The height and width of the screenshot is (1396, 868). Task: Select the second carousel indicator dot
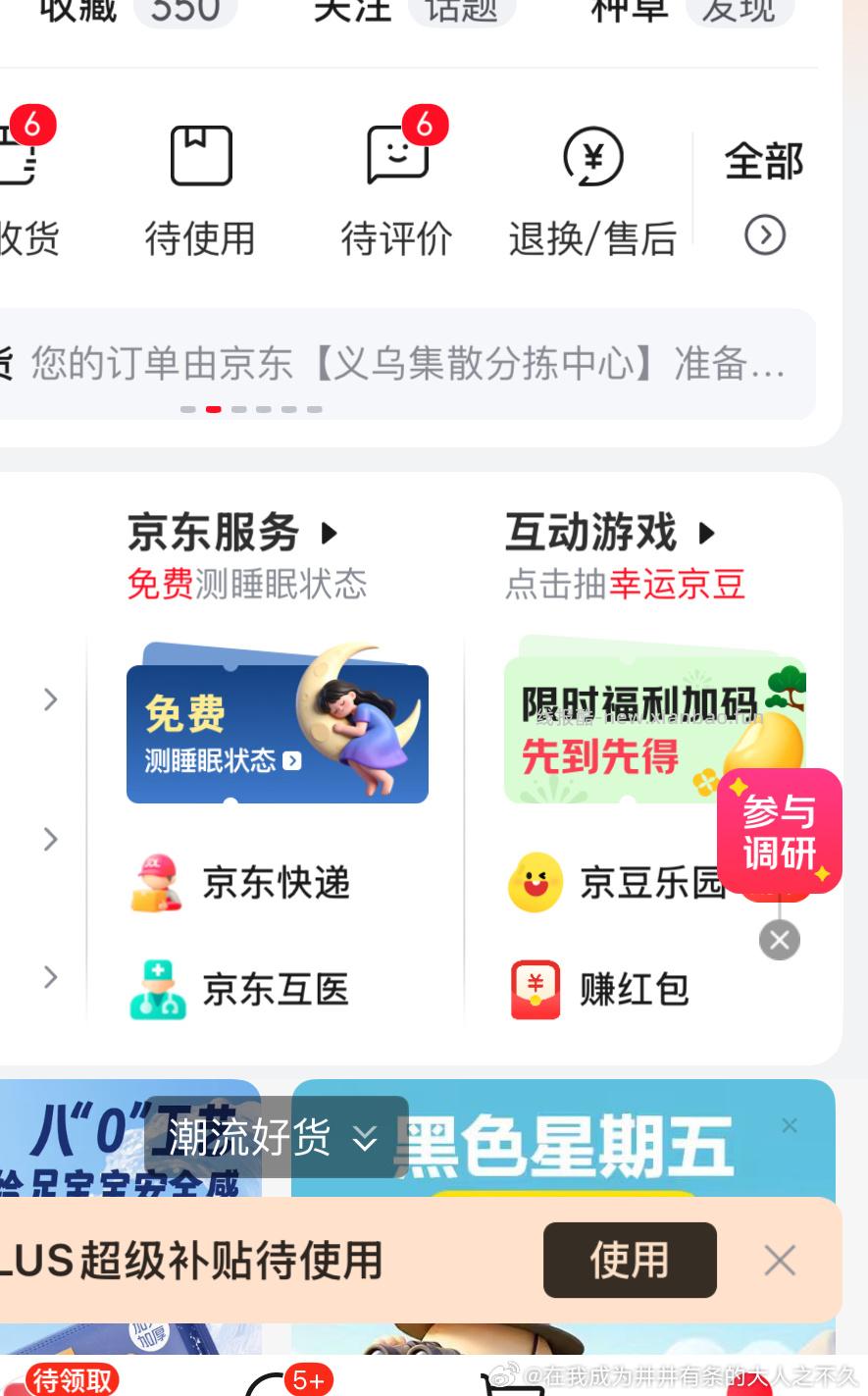click(x=213, y=409)
